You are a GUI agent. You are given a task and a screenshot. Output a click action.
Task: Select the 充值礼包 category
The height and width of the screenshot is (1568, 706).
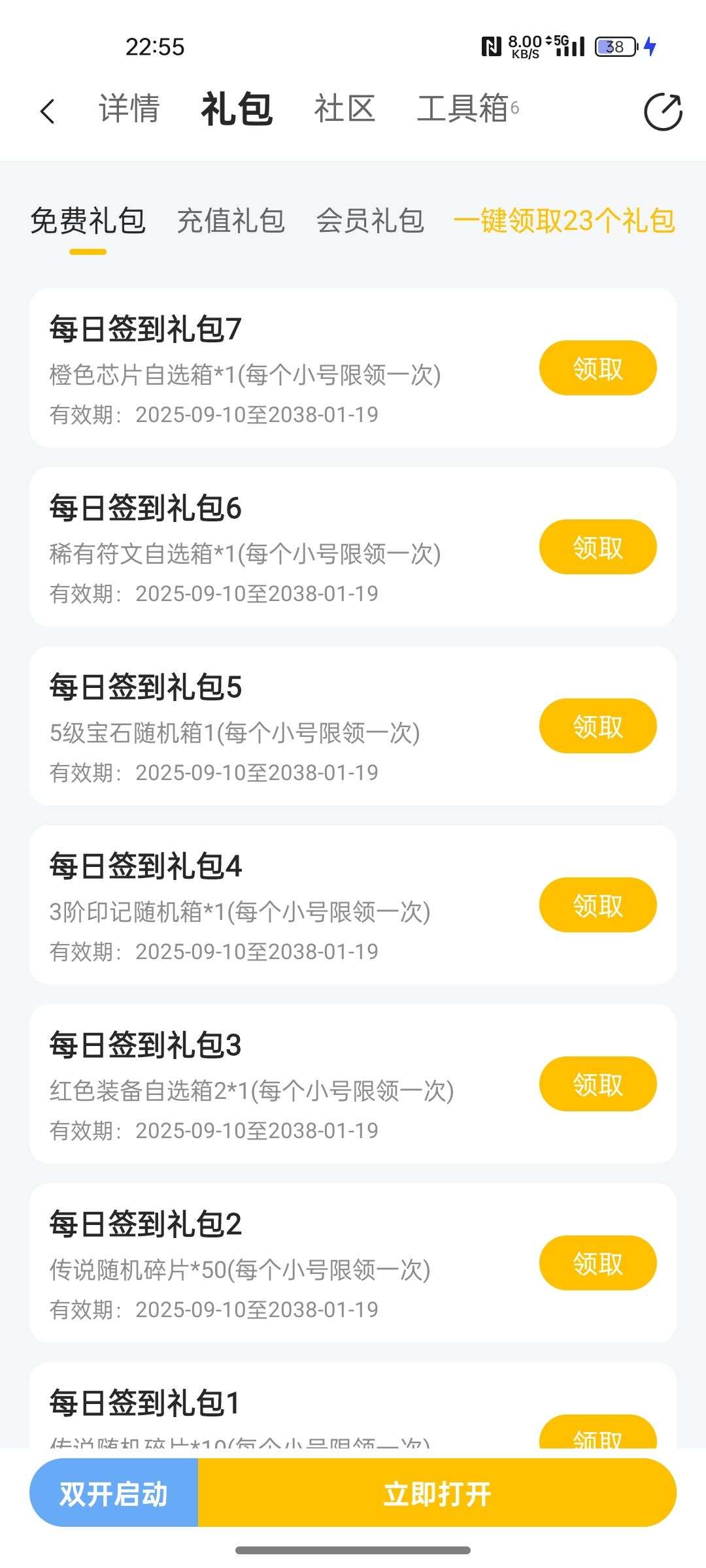coord(231,221)
